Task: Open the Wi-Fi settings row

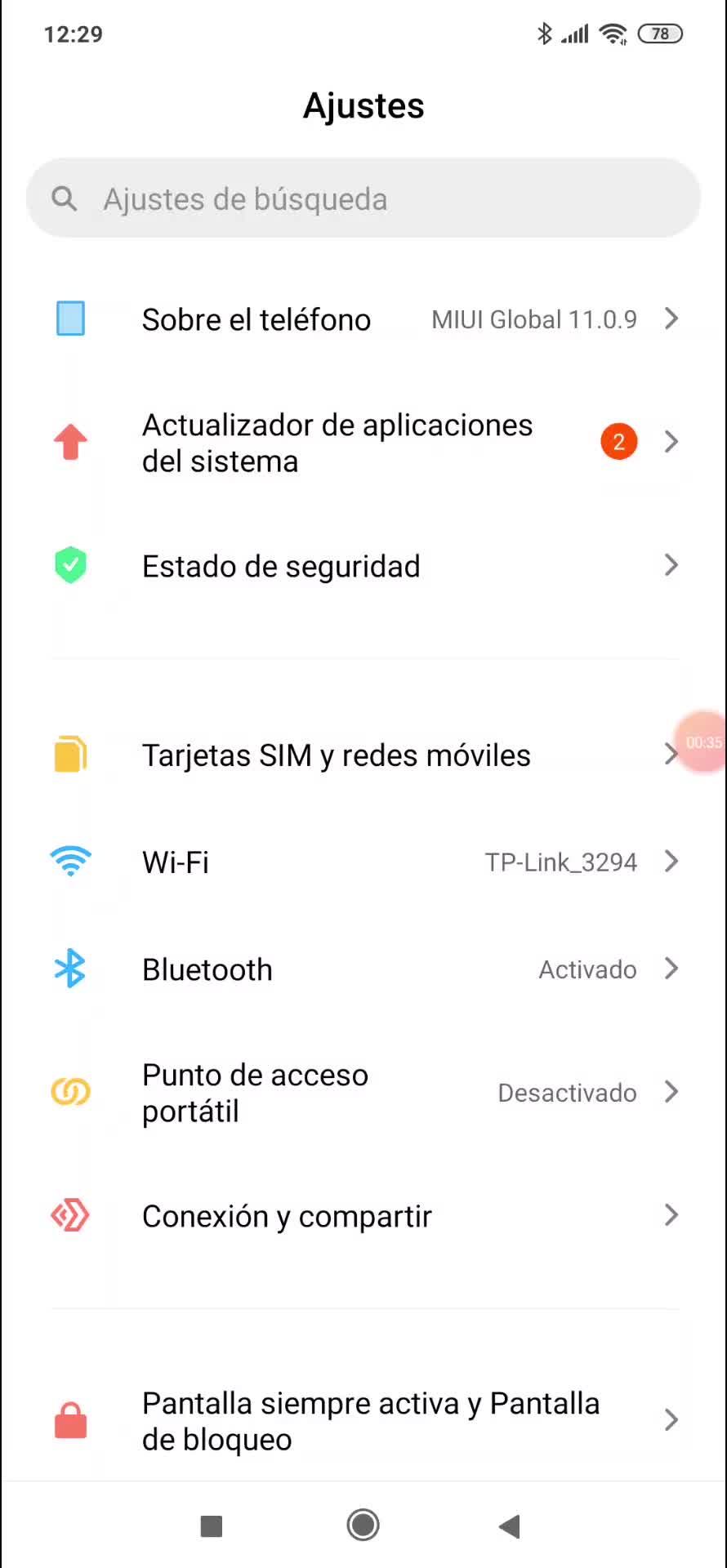Action: (363, 862)
